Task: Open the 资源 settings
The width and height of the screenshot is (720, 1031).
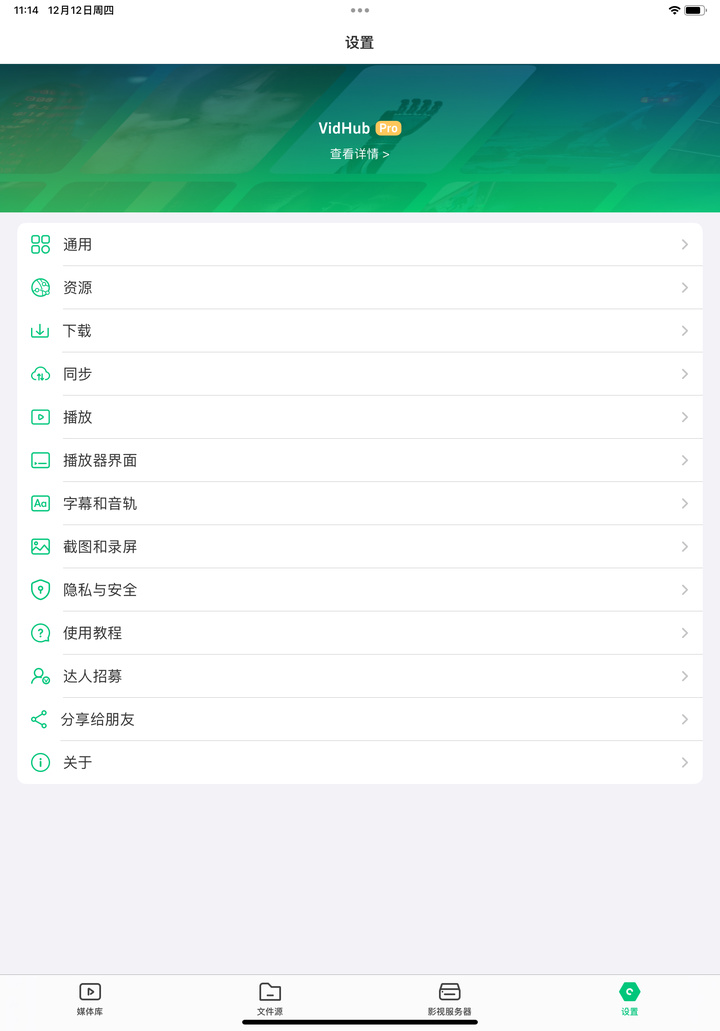Action: (x=360, y=288)
